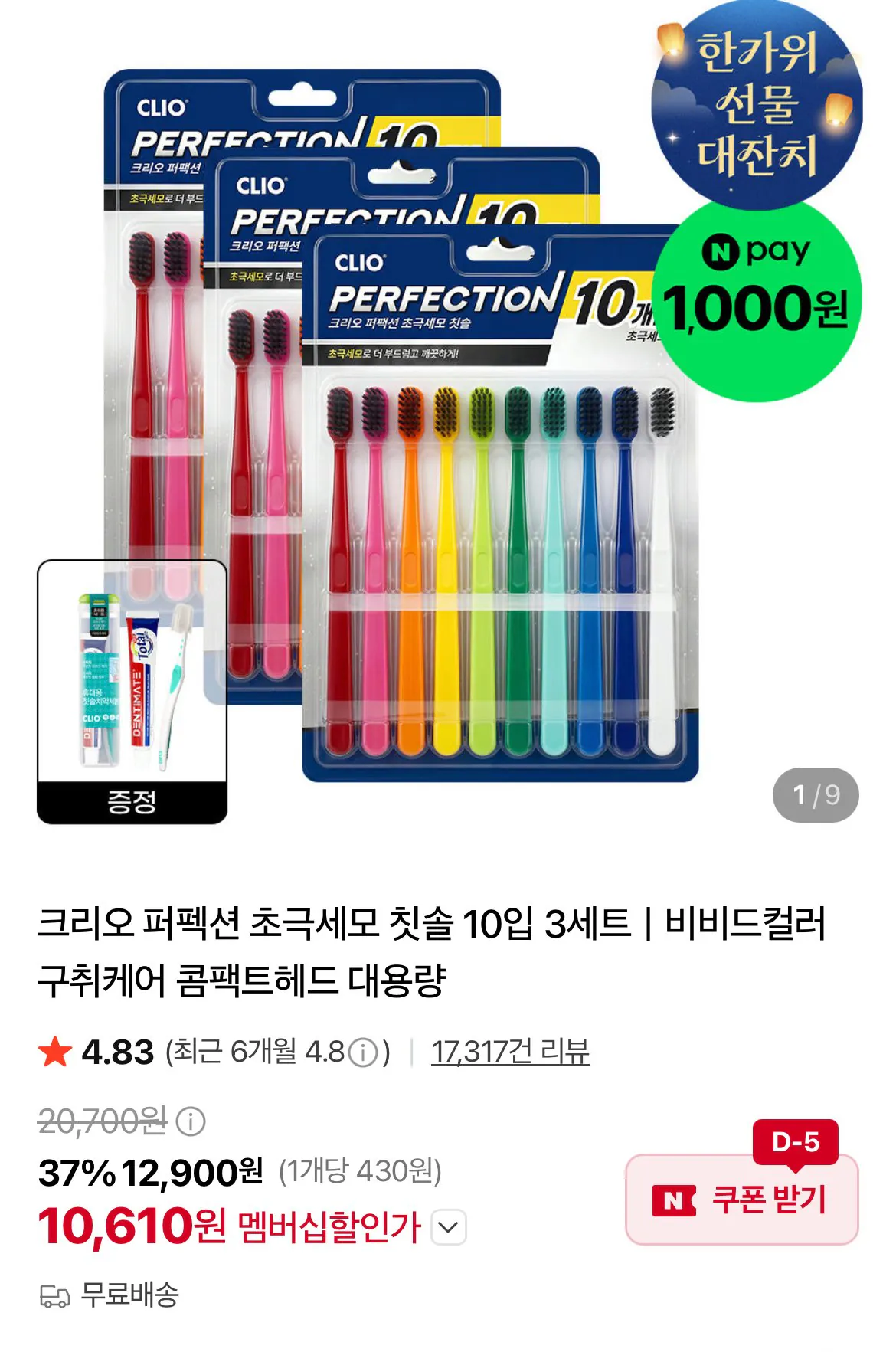This screenshot has width=896, height=1352.
Task: Open info icon beside recent 6-month rating
Action: [363, 1052]
